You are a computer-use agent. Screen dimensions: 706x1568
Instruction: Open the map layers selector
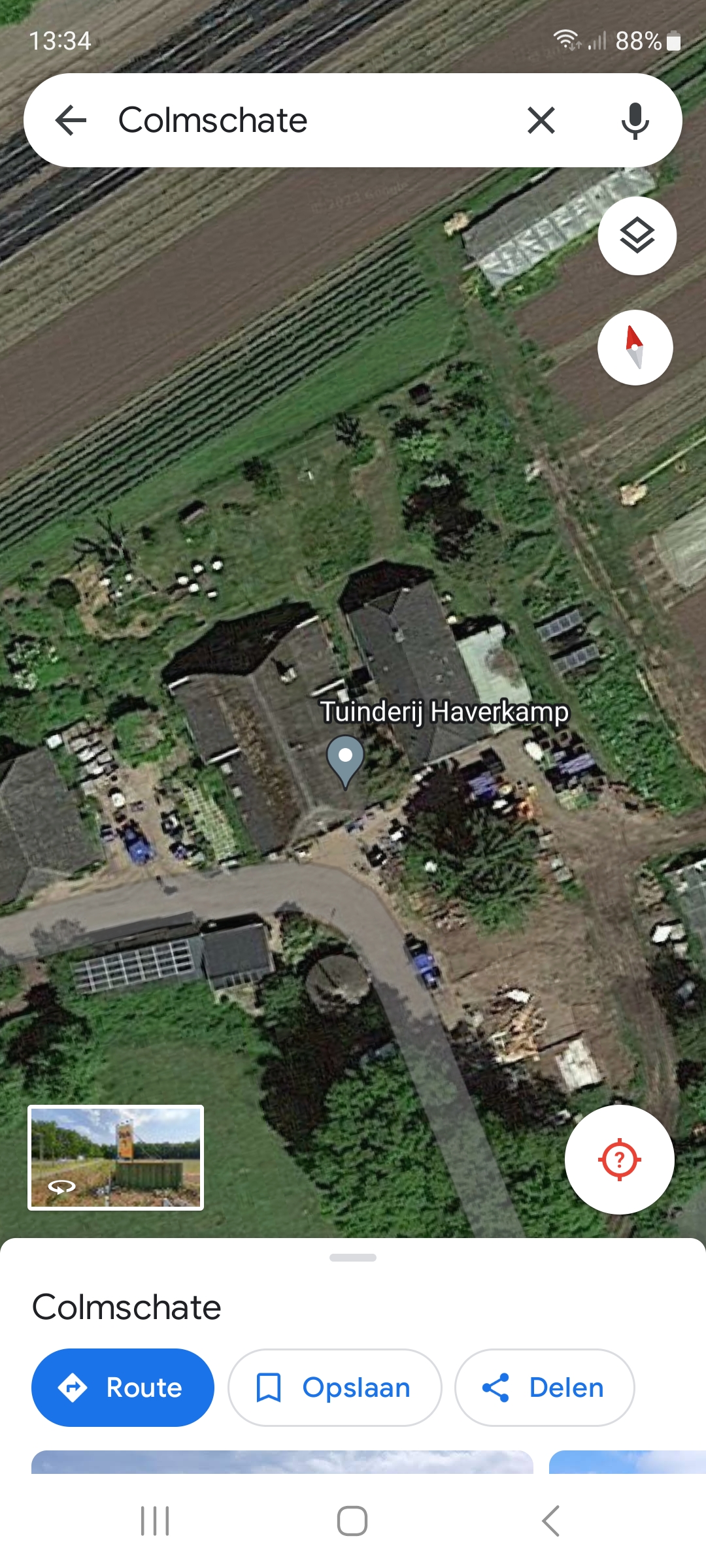pyautogui.click(x=637, y=235)
